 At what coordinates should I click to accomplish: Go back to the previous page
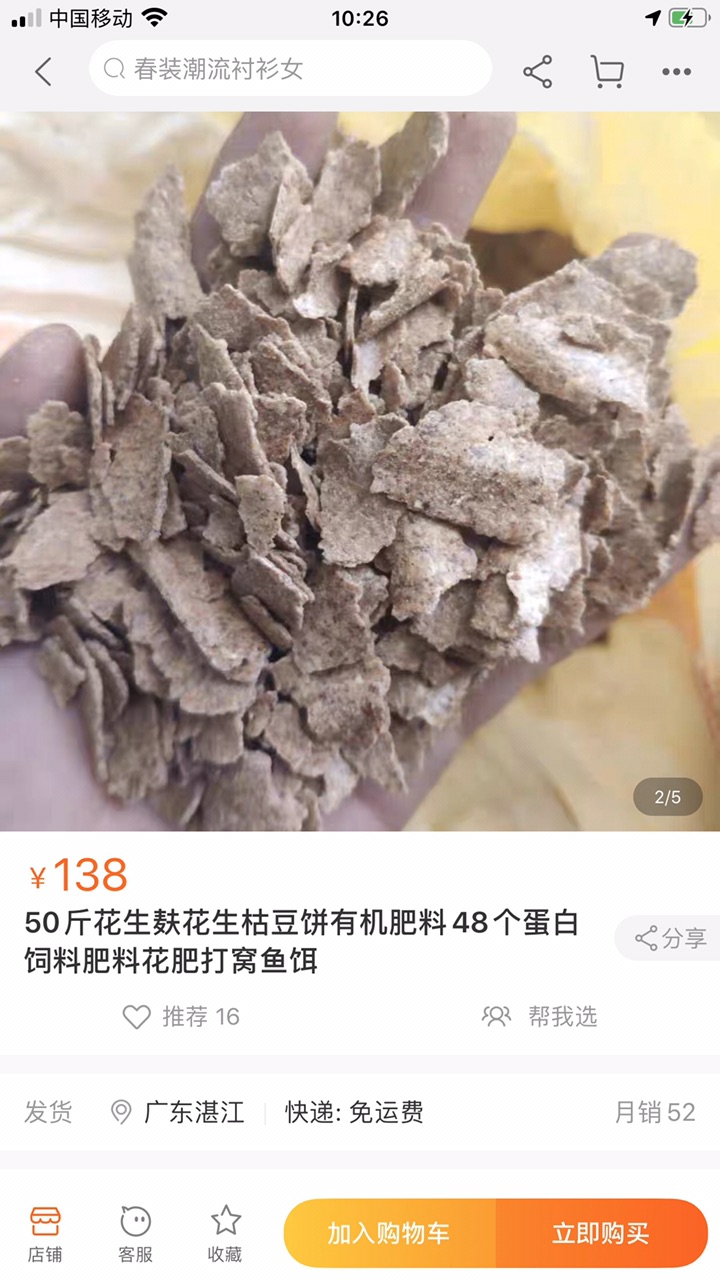pos(43,71)
